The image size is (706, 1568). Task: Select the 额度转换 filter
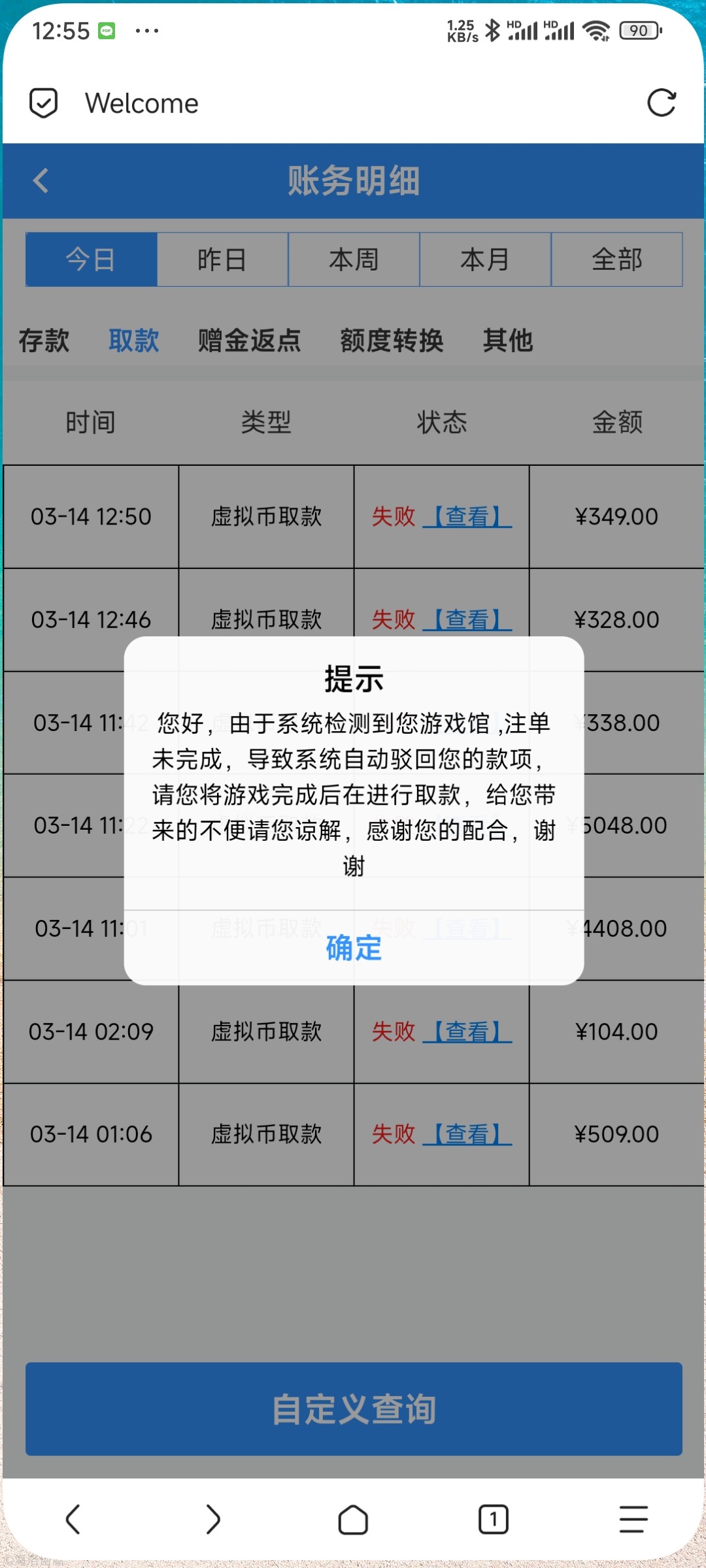pyautogui.click(x=392, y=341)
